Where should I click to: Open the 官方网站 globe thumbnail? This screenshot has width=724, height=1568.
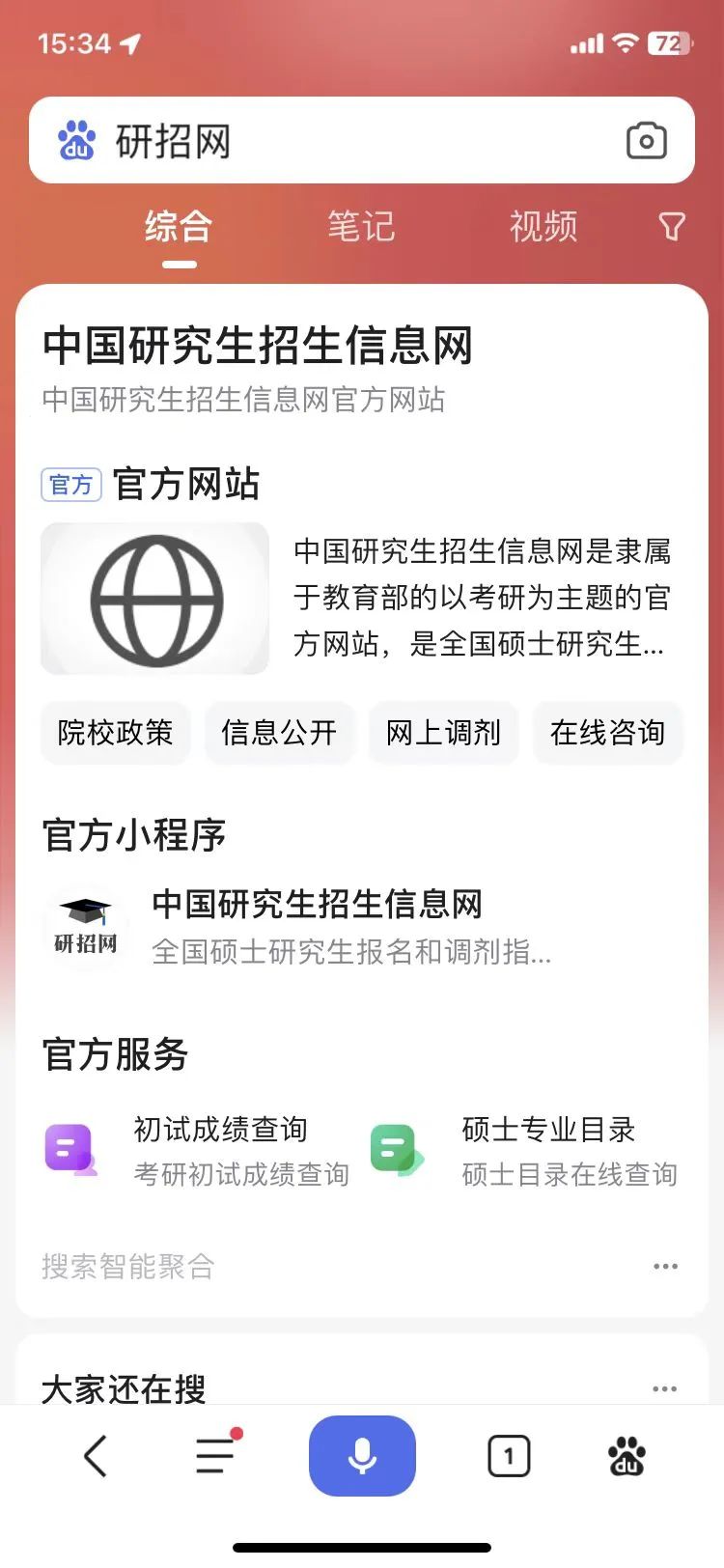pos(155,599)
